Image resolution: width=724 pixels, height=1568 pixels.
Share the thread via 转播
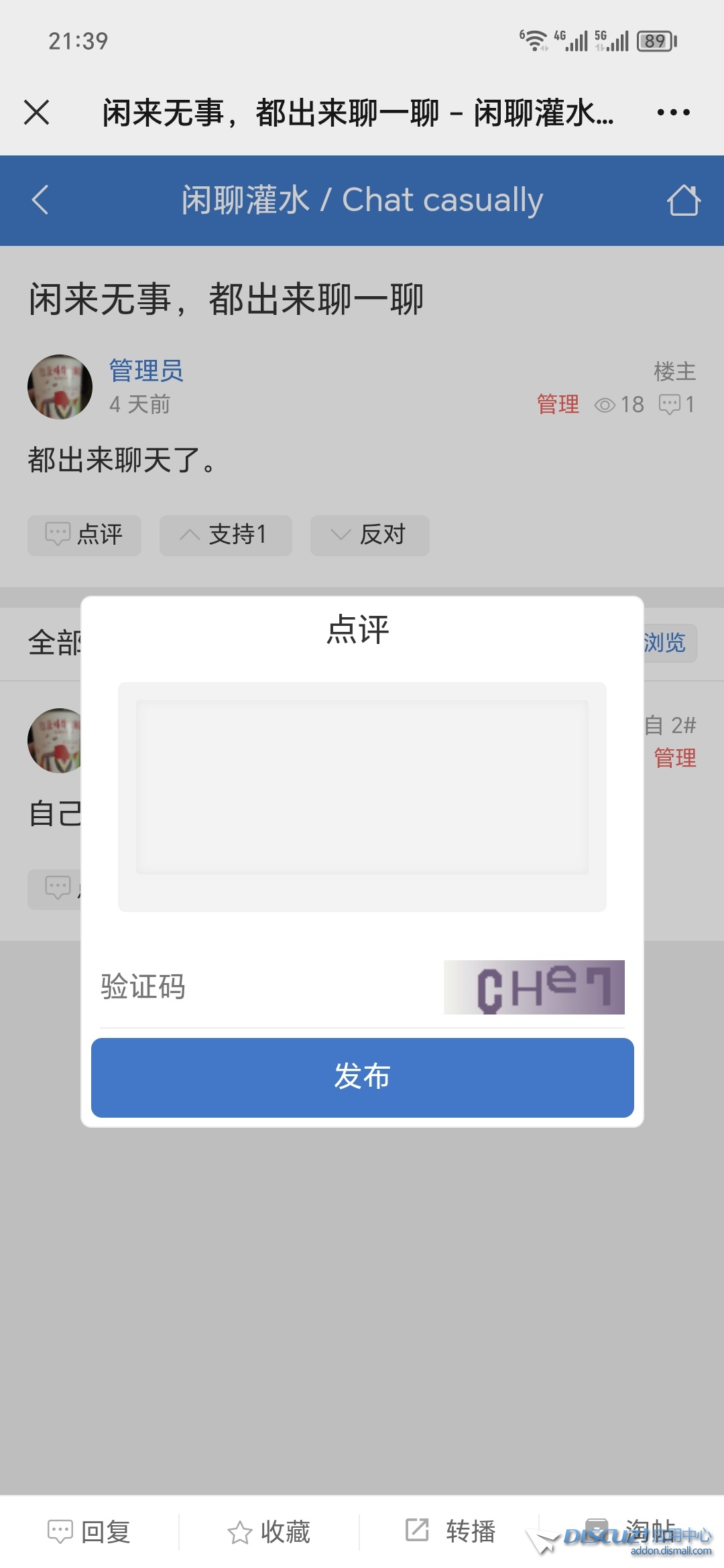tap(450, 1532)
